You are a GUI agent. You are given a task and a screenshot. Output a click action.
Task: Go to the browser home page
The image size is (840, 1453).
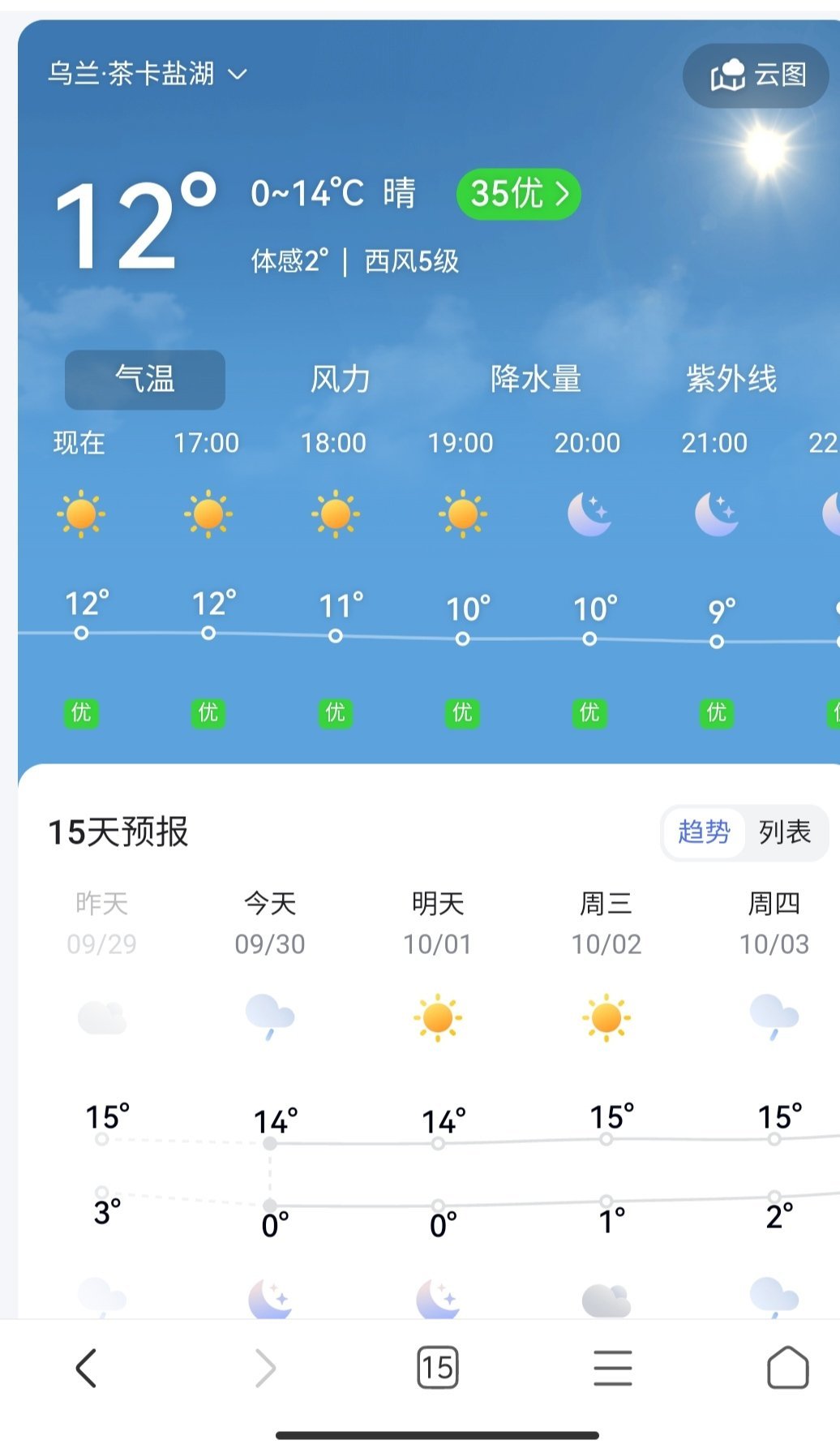tap(787, 1368)
